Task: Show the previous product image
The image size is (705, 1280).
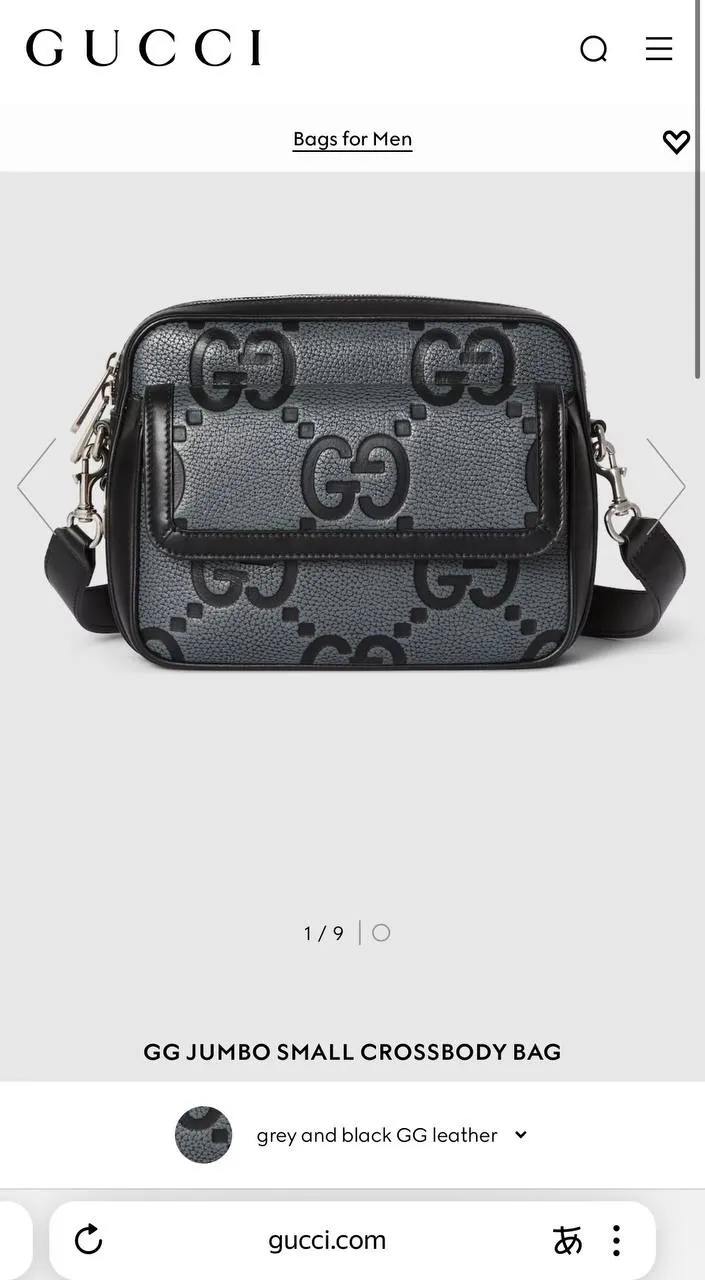Action: (x=36, y=485)
